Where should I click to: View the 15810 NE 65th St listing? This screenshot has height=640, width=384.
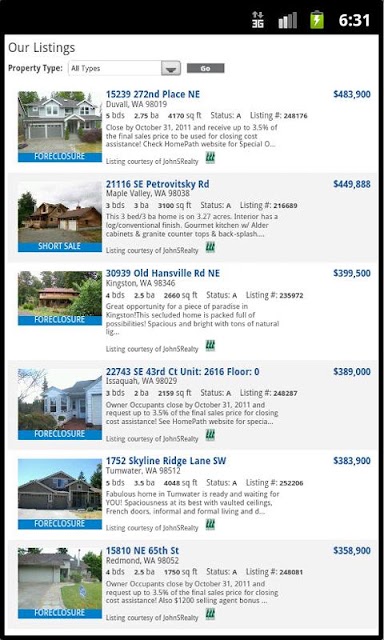pos(142,551)
